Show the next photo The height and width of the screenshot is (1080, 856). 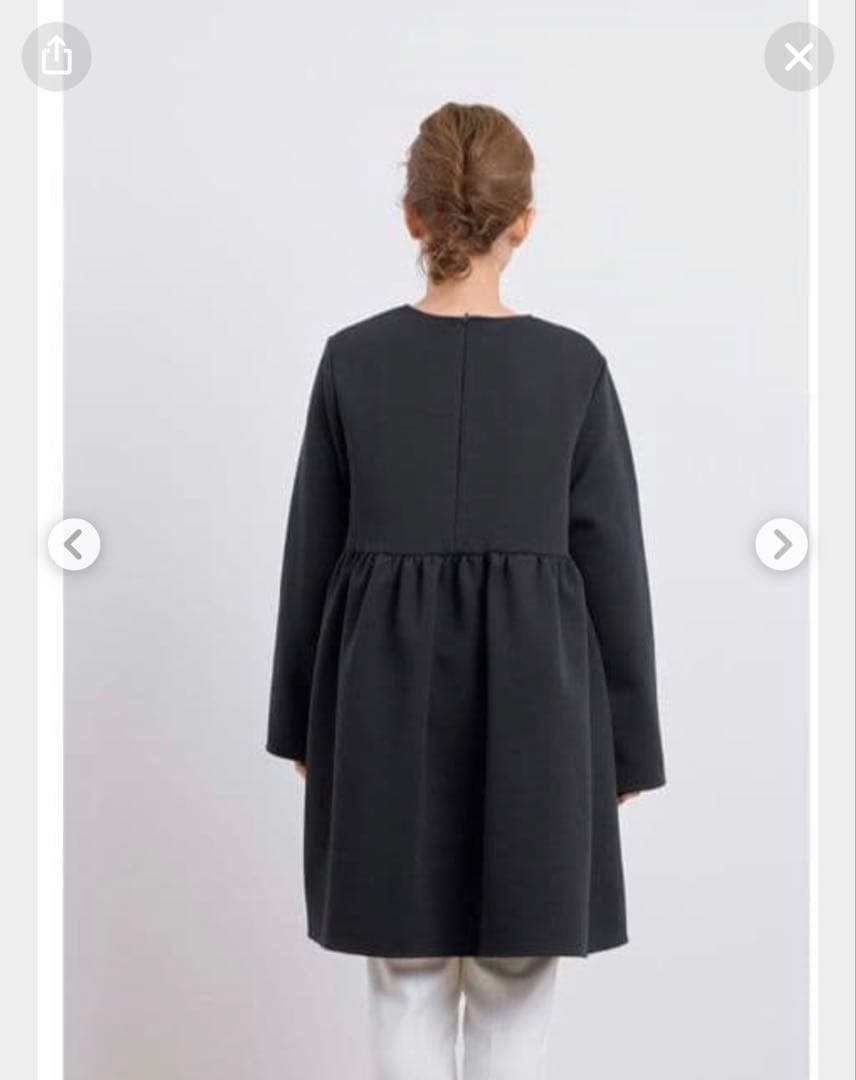tap(781, 544)
